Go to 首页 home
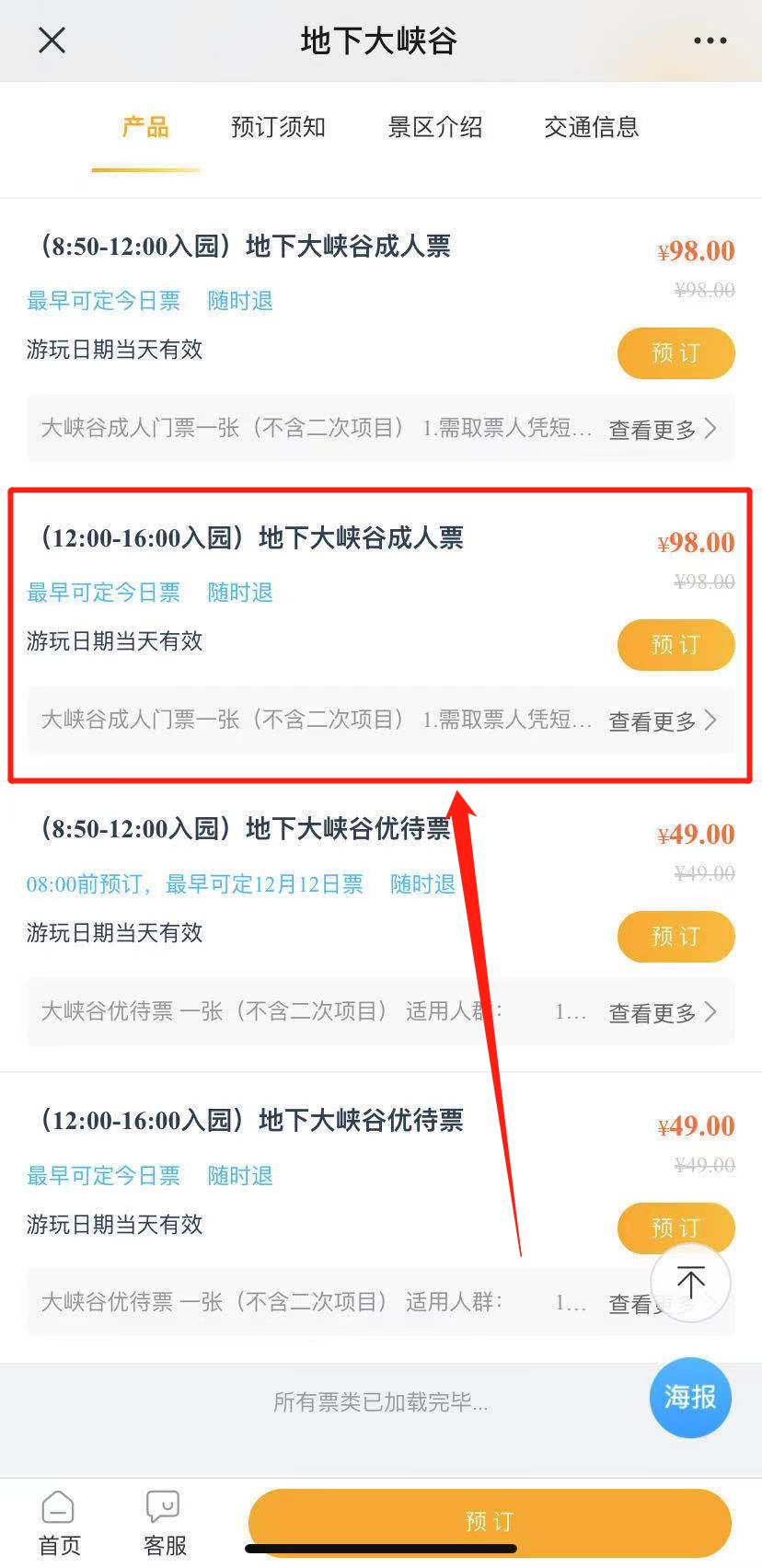 tap(59, 1524)
